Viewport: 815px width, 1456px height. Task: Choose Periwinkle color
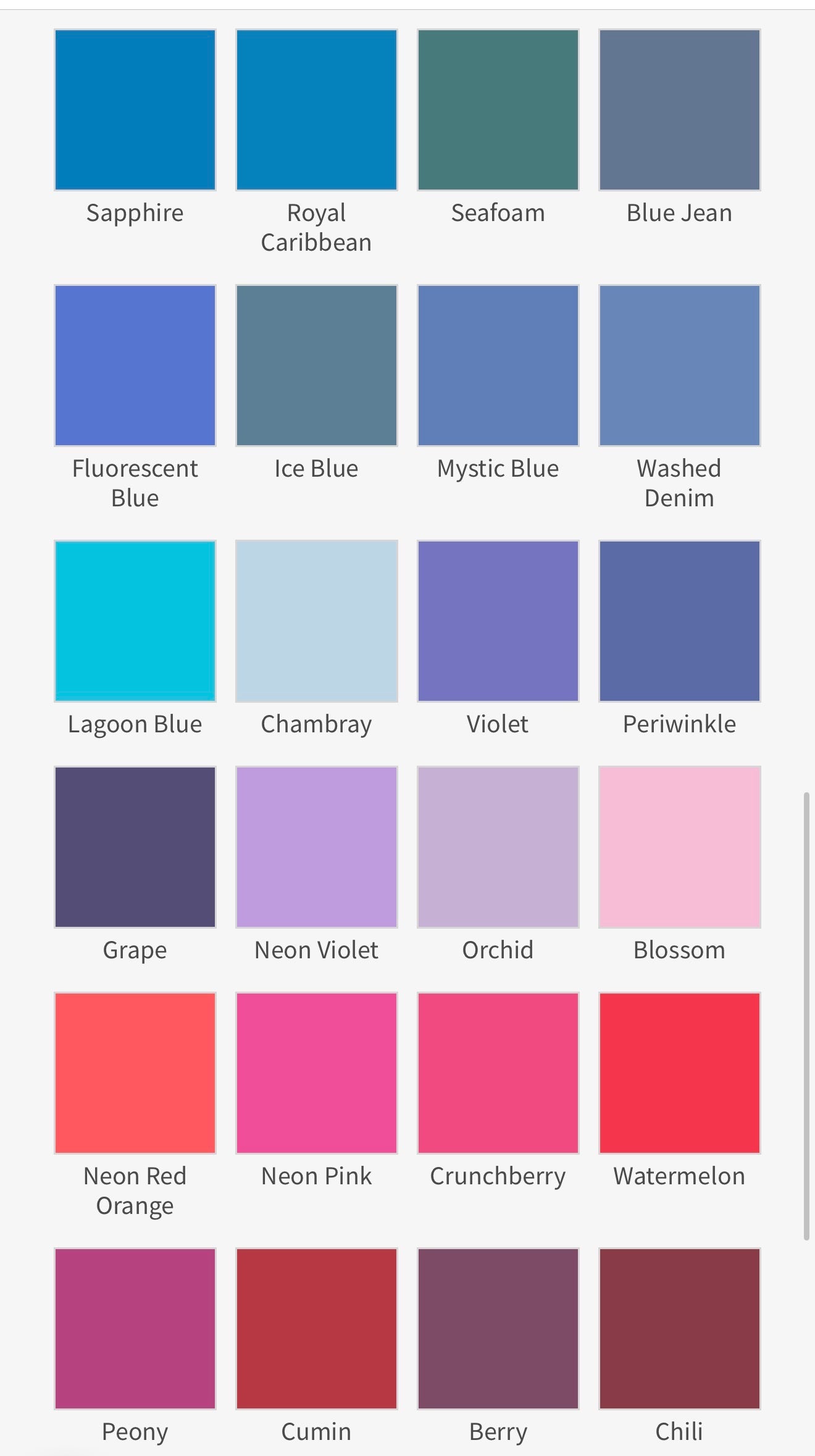pyautogui.click(x=680, y=621)
